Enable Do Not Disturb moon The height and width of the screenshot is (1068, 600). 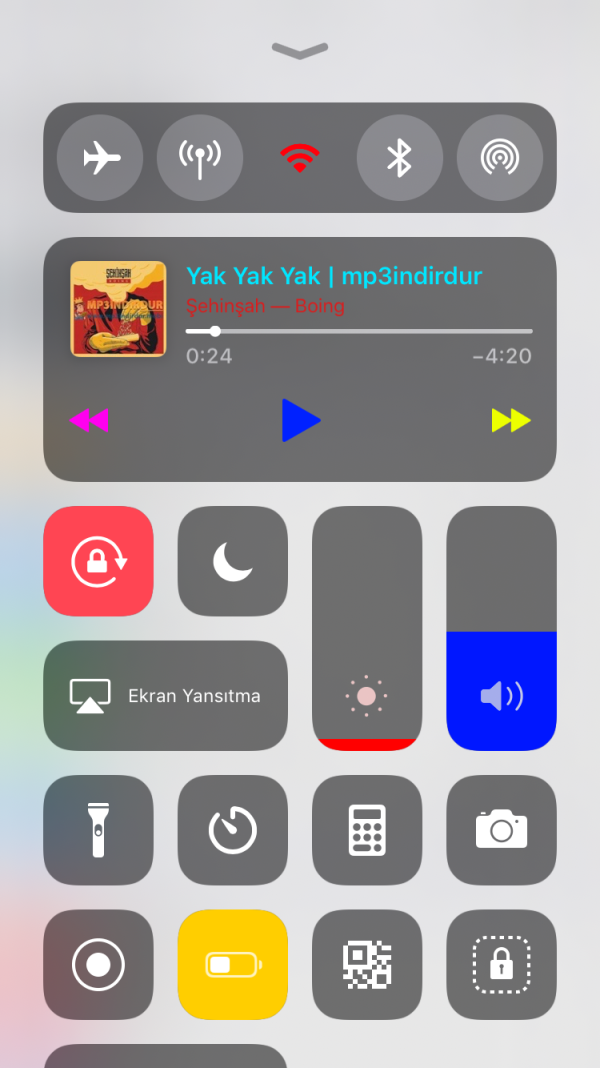232,561
